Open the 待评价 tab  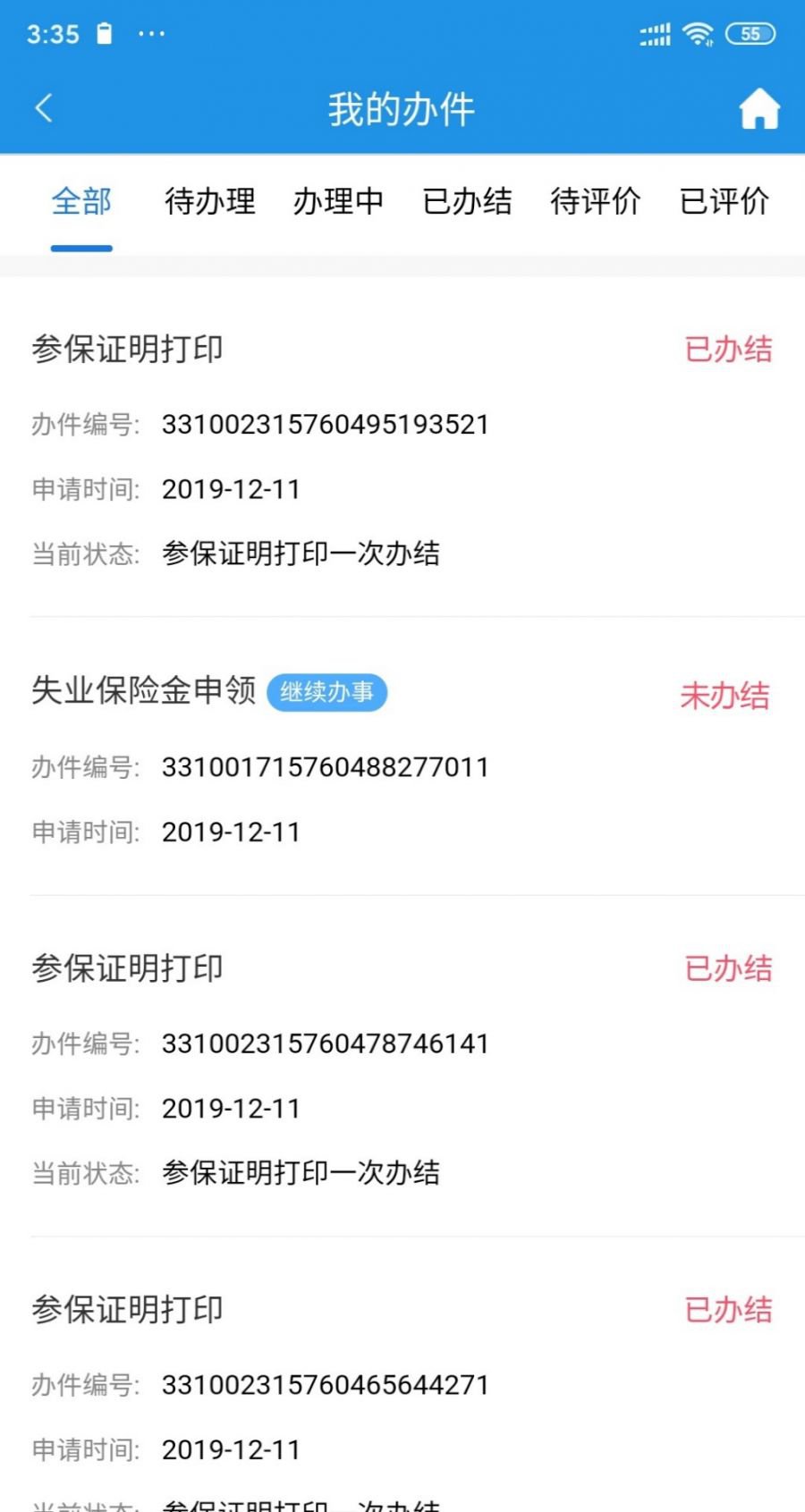[x=596, y=202]
